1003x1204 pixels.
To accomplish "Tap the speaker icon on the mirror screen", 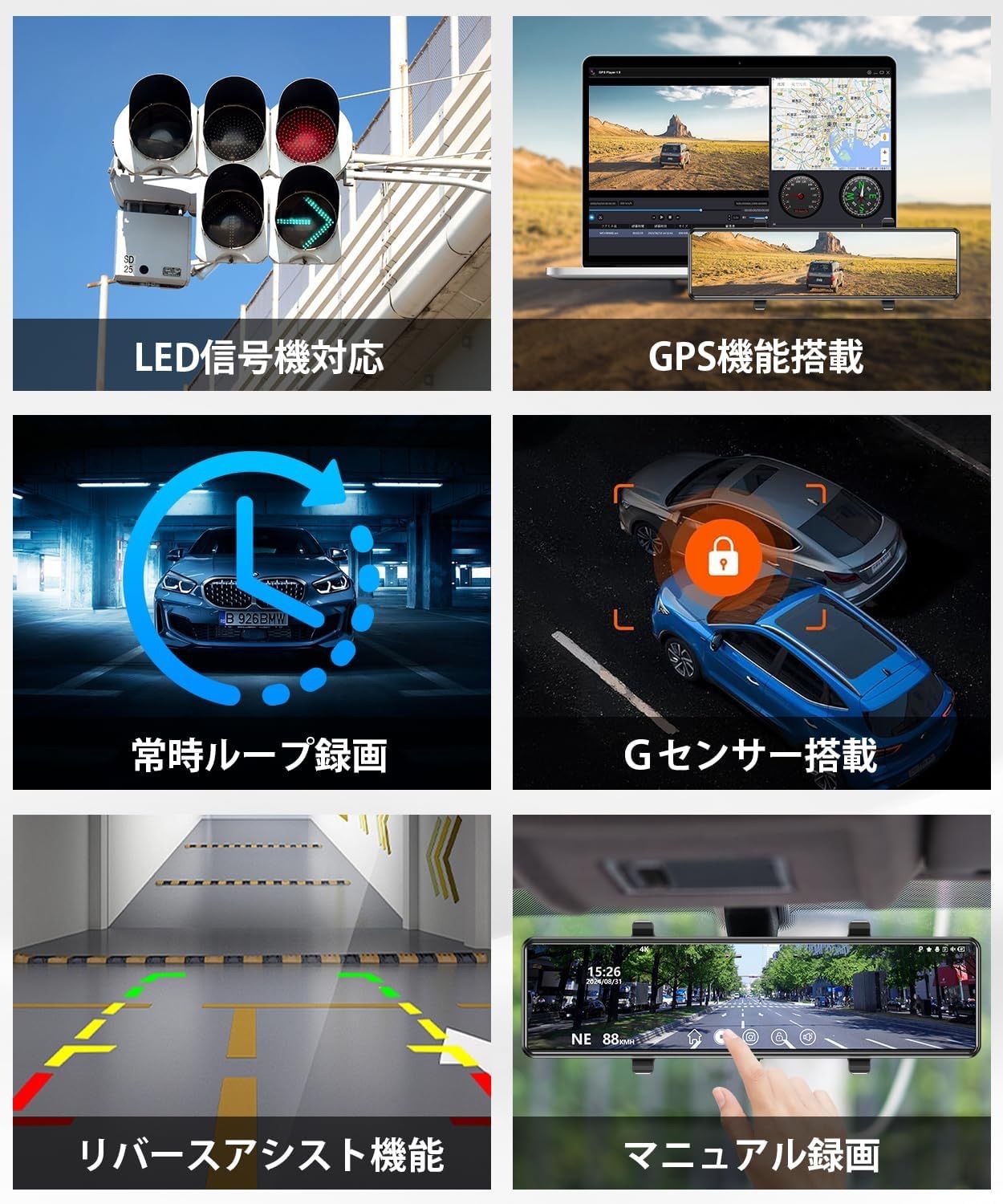I will coord(808,1036).
